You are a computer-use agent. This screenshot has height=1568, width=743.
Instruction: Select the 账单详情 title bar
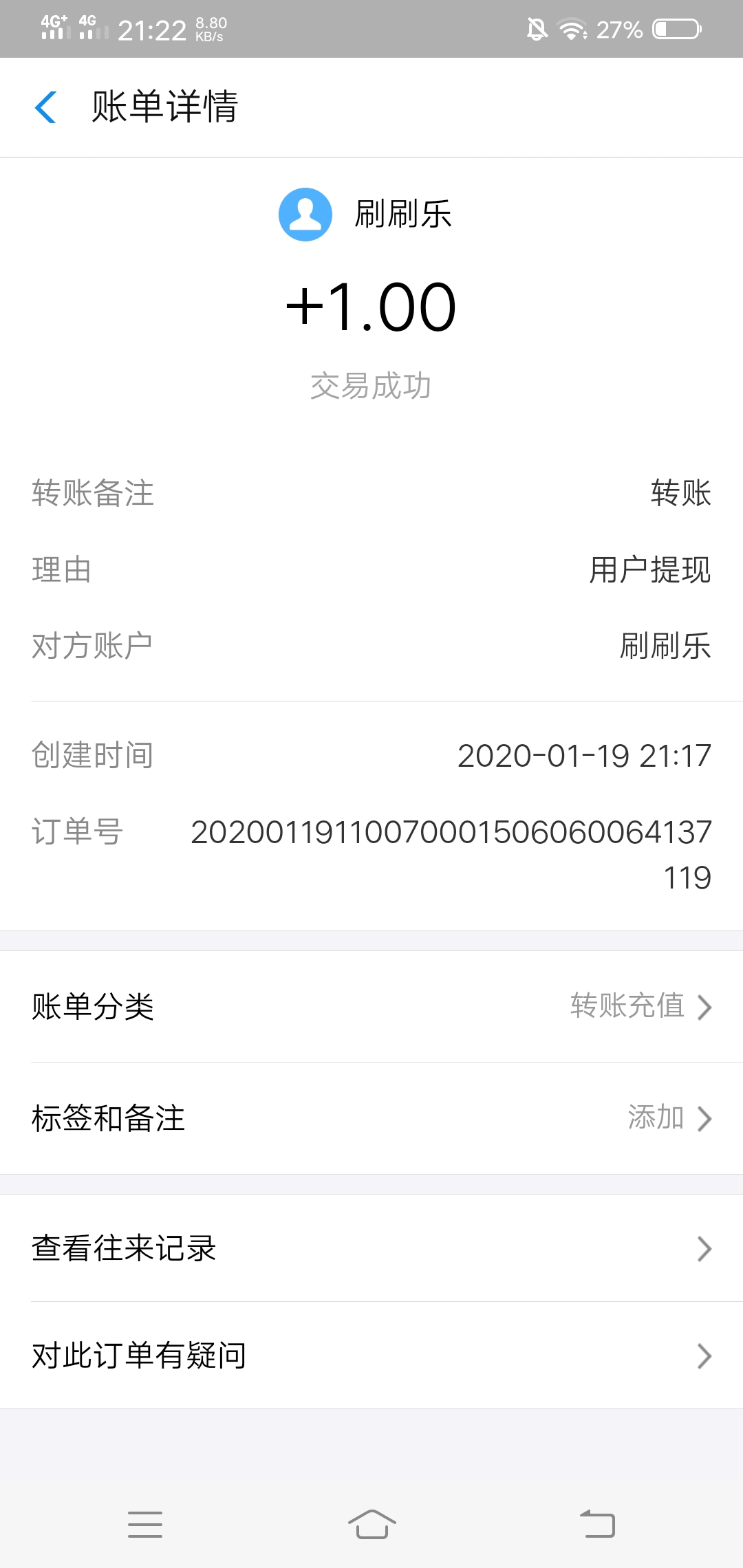(163, 108)
